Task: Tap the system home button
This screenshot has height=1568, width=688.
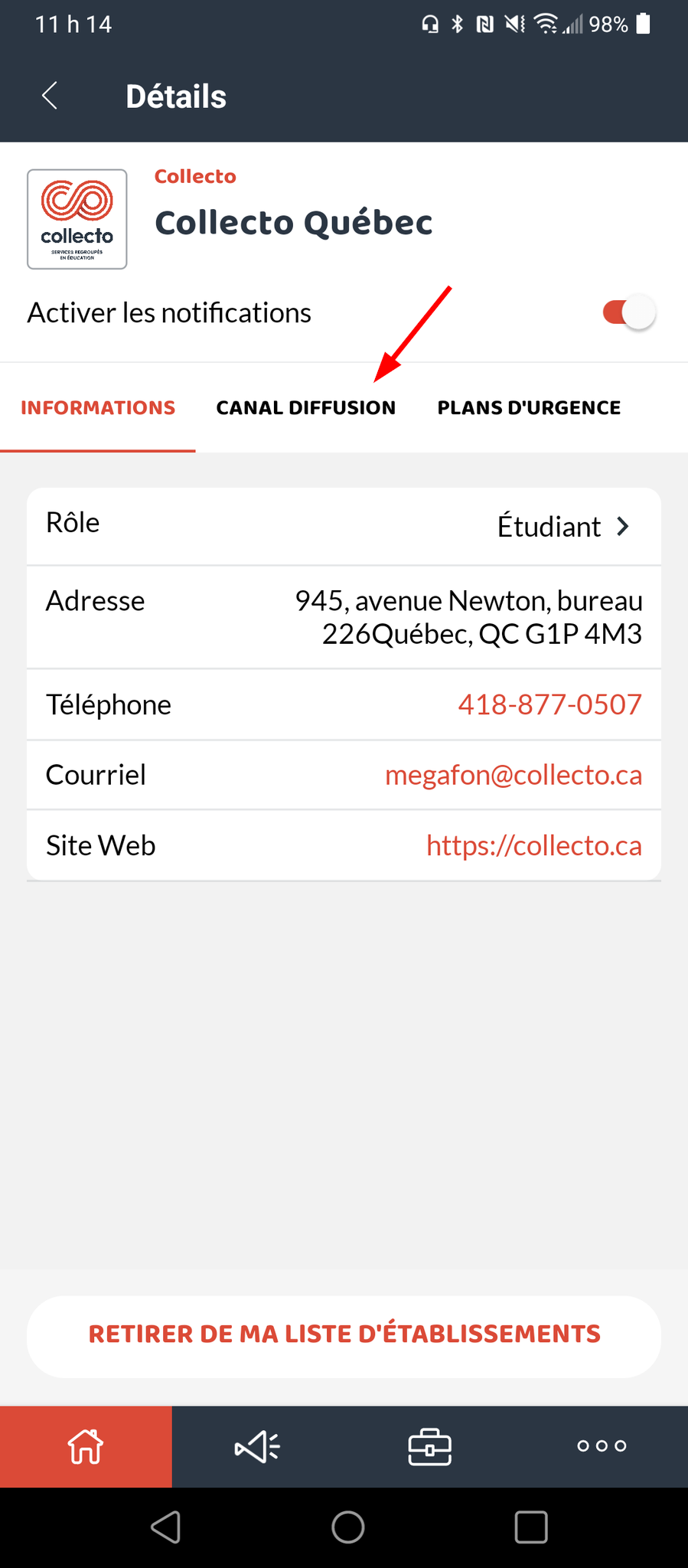Action: (x=348, y=1527)
